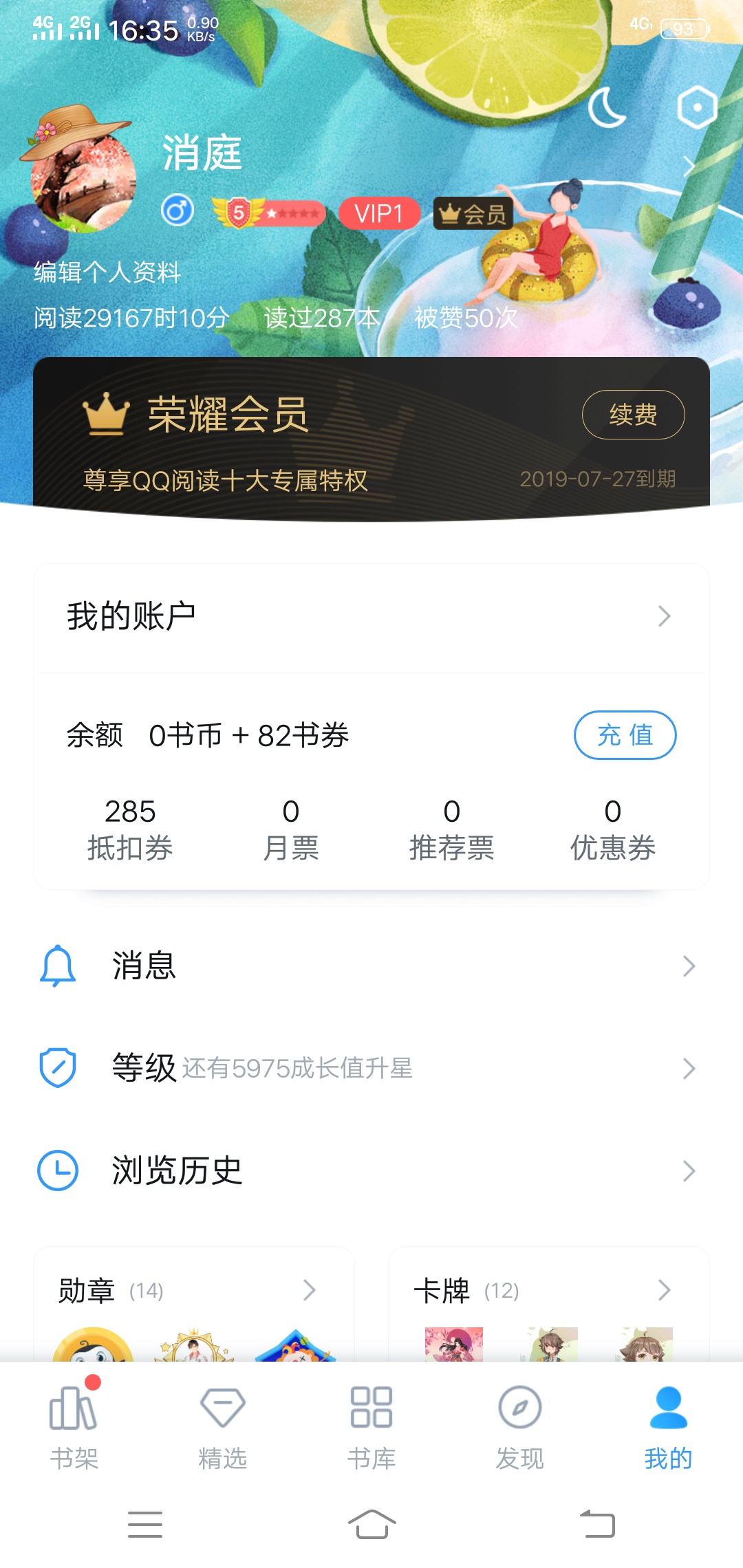Open the 消息 messages row
The image size is (743, 1568).
371,966
